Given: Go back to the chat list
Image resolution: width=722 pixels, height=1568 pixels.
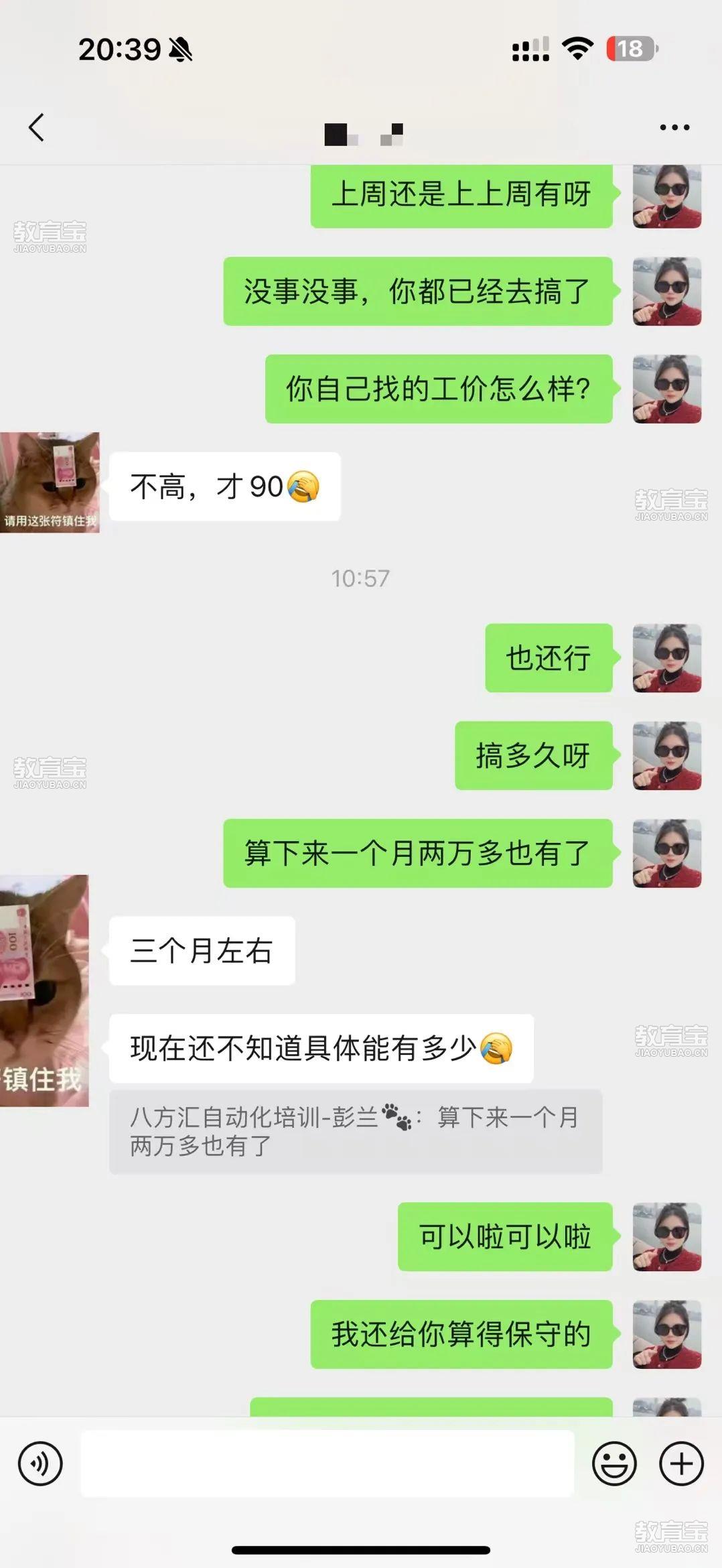Looking at the screenshot, I should (x=37, y=127).
